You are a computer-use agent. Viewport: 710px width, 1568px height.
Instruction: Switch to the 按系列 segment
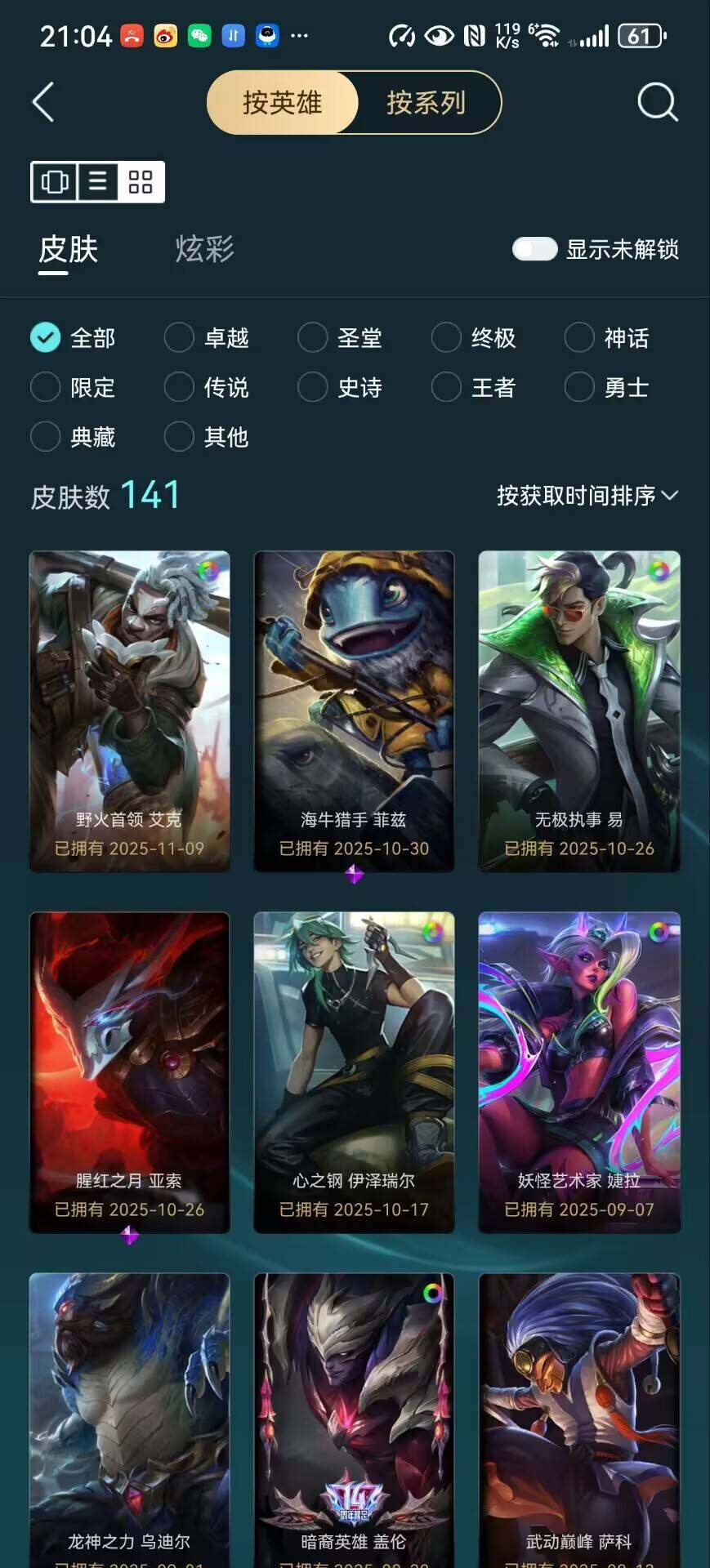pyautogui.click(x=426, y=103)
